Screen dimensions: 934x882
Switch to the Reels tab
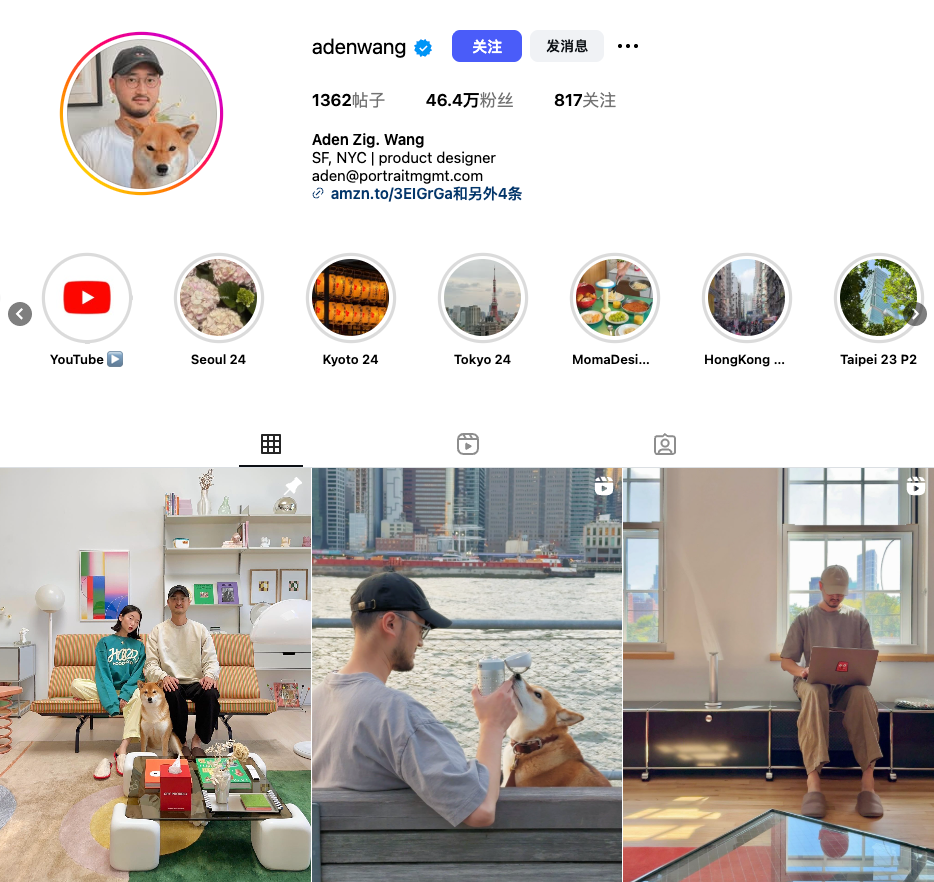pyautogui.click(x=467, y=444)
